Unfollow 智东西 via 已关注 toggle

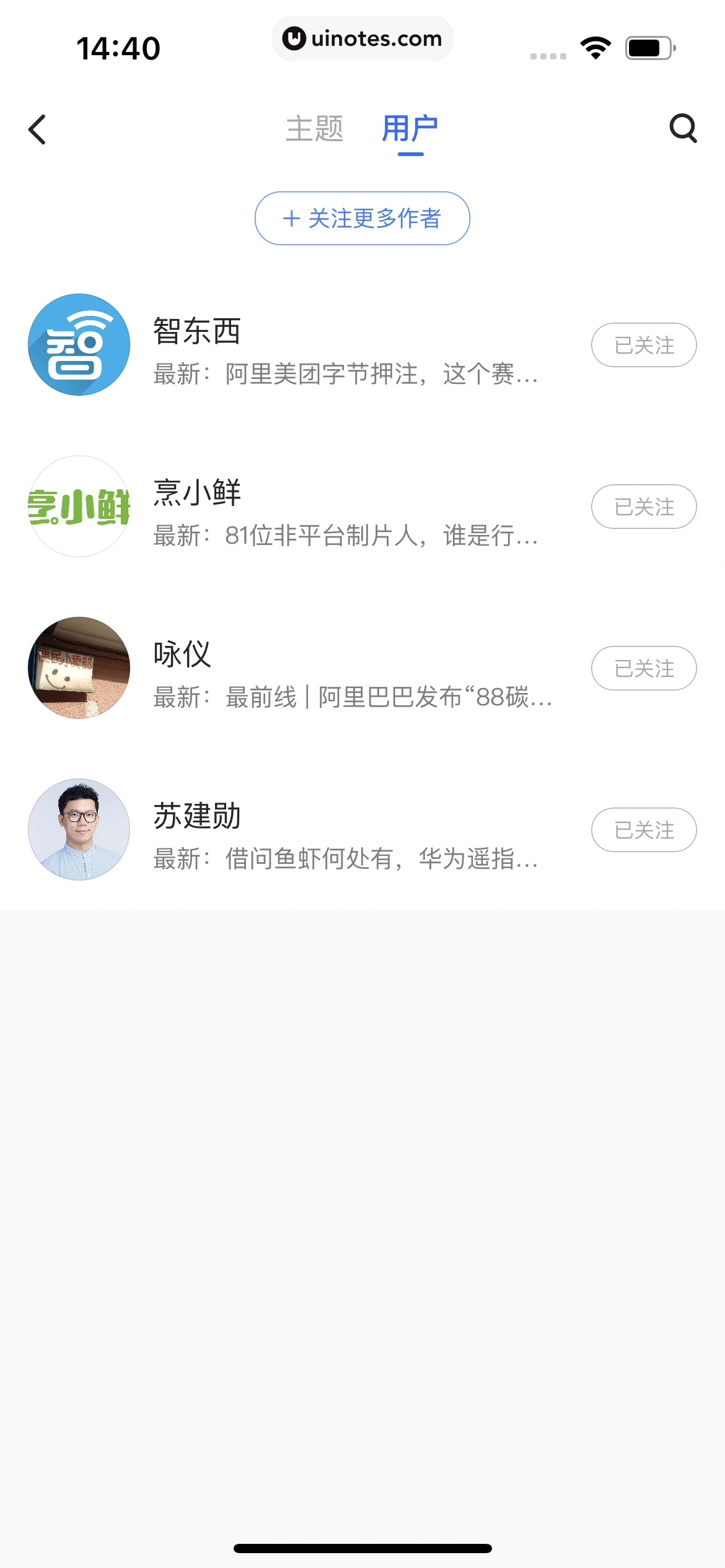click(643, 345)
